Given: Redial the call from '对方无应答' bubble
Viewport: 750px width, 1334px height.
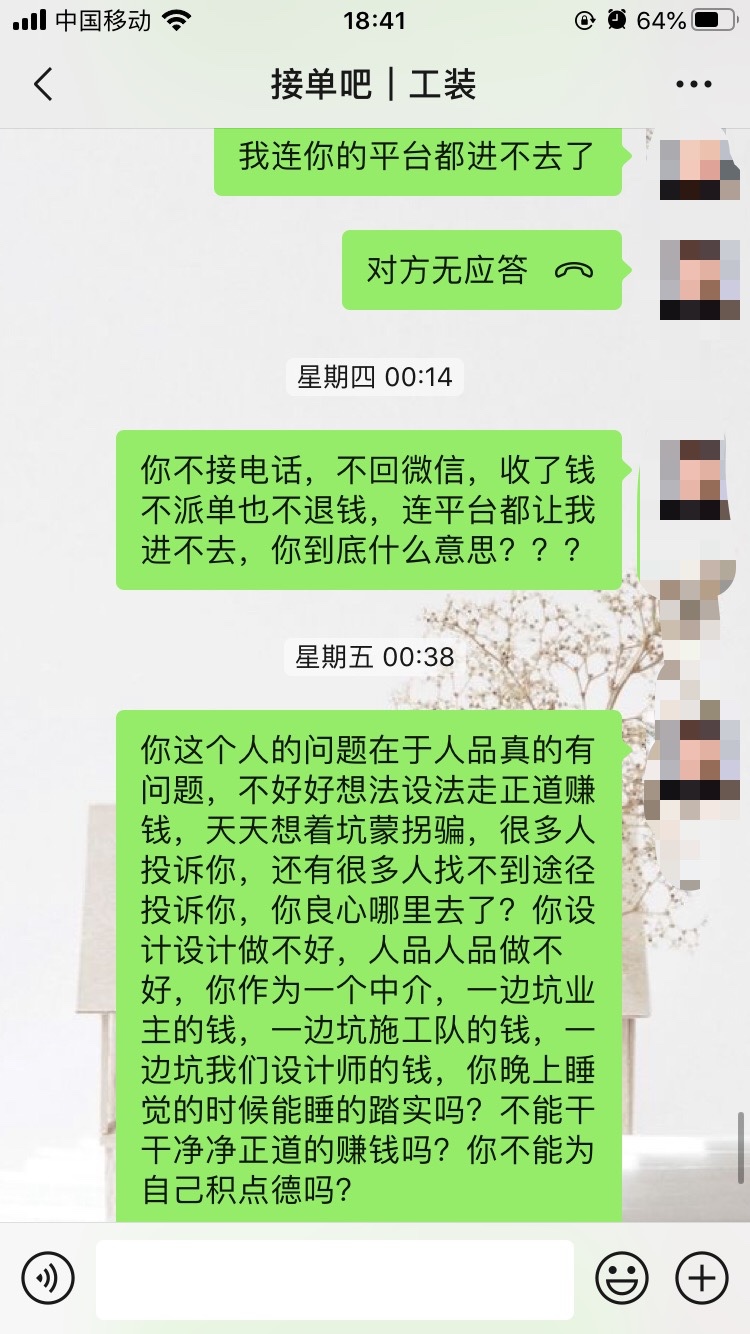Looking at the screenshot, I should (482, 270).
